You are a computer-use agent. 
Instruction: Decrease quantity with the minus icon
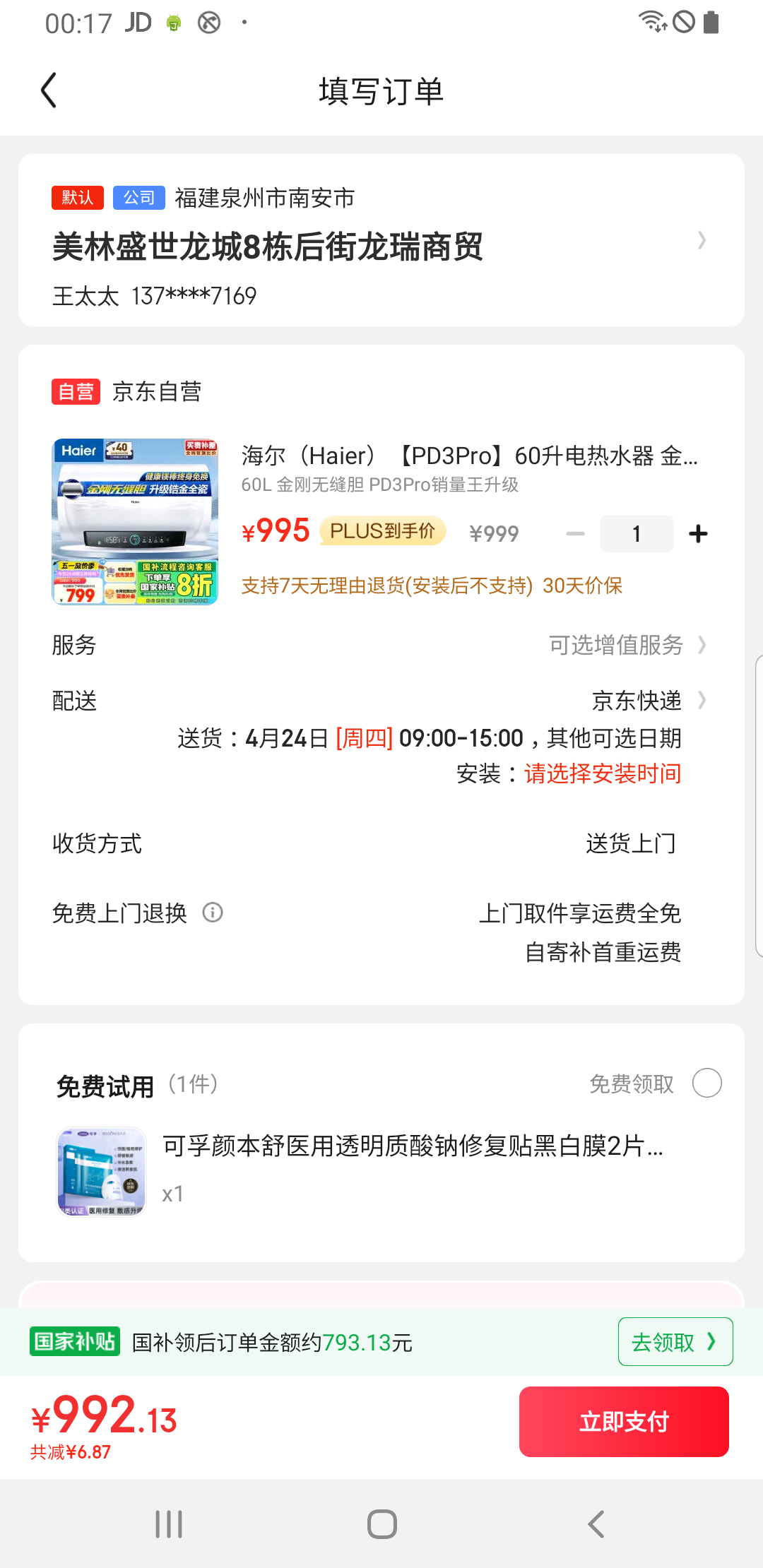pyautogui.click(x=574, y=533)
